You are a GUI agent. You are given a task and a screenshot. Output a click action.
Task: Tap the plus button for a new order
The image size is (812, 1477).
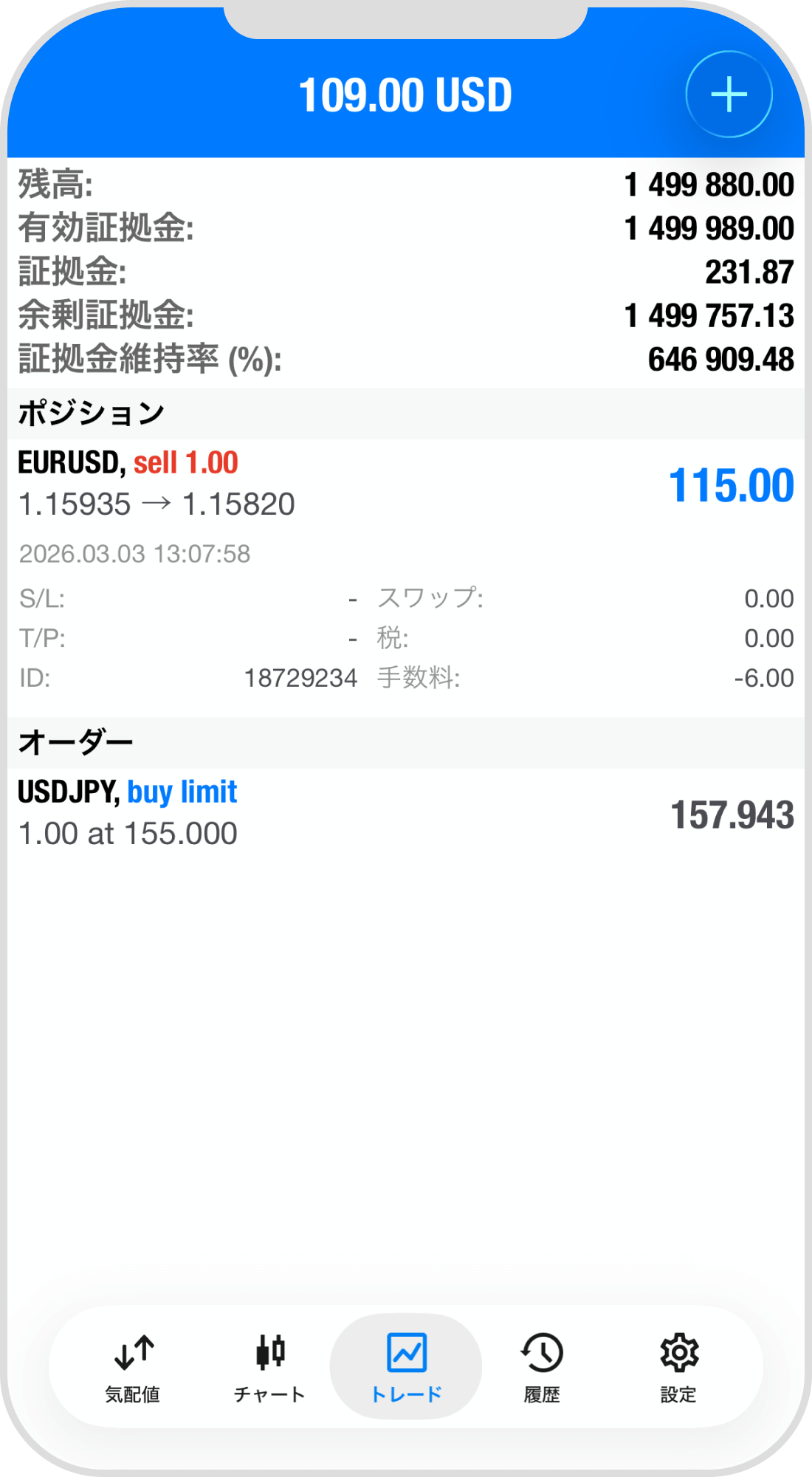tap(729, 95)
